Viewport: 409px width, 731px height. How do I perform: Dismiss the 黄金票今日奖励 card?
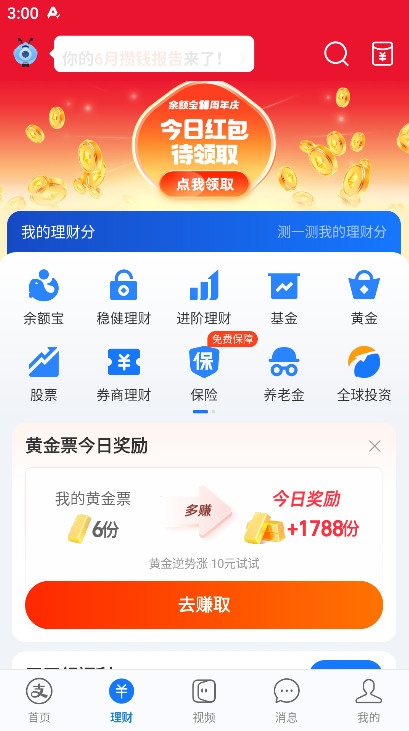tap(374, 446)
